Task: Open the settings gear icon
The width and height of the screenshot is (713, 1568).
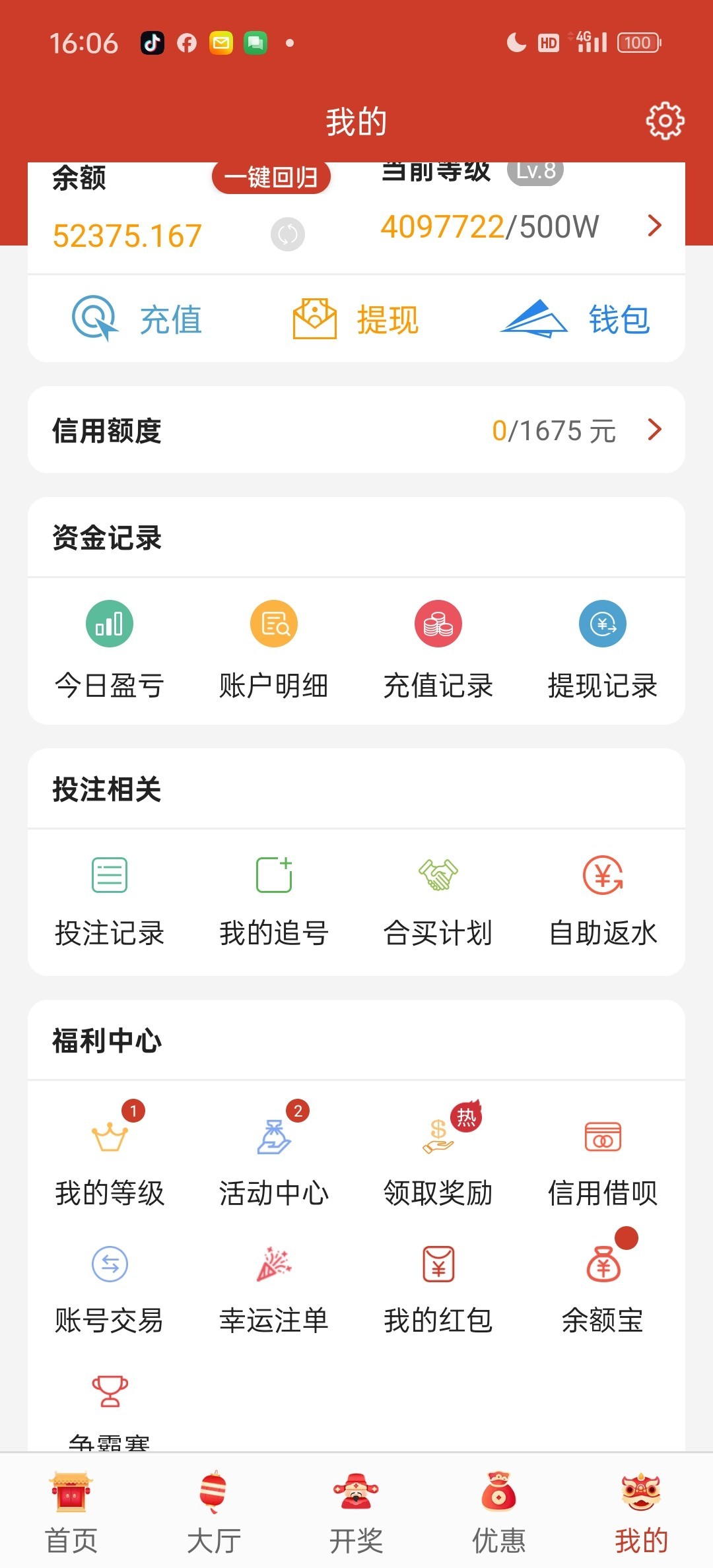Action: point(665,121)
